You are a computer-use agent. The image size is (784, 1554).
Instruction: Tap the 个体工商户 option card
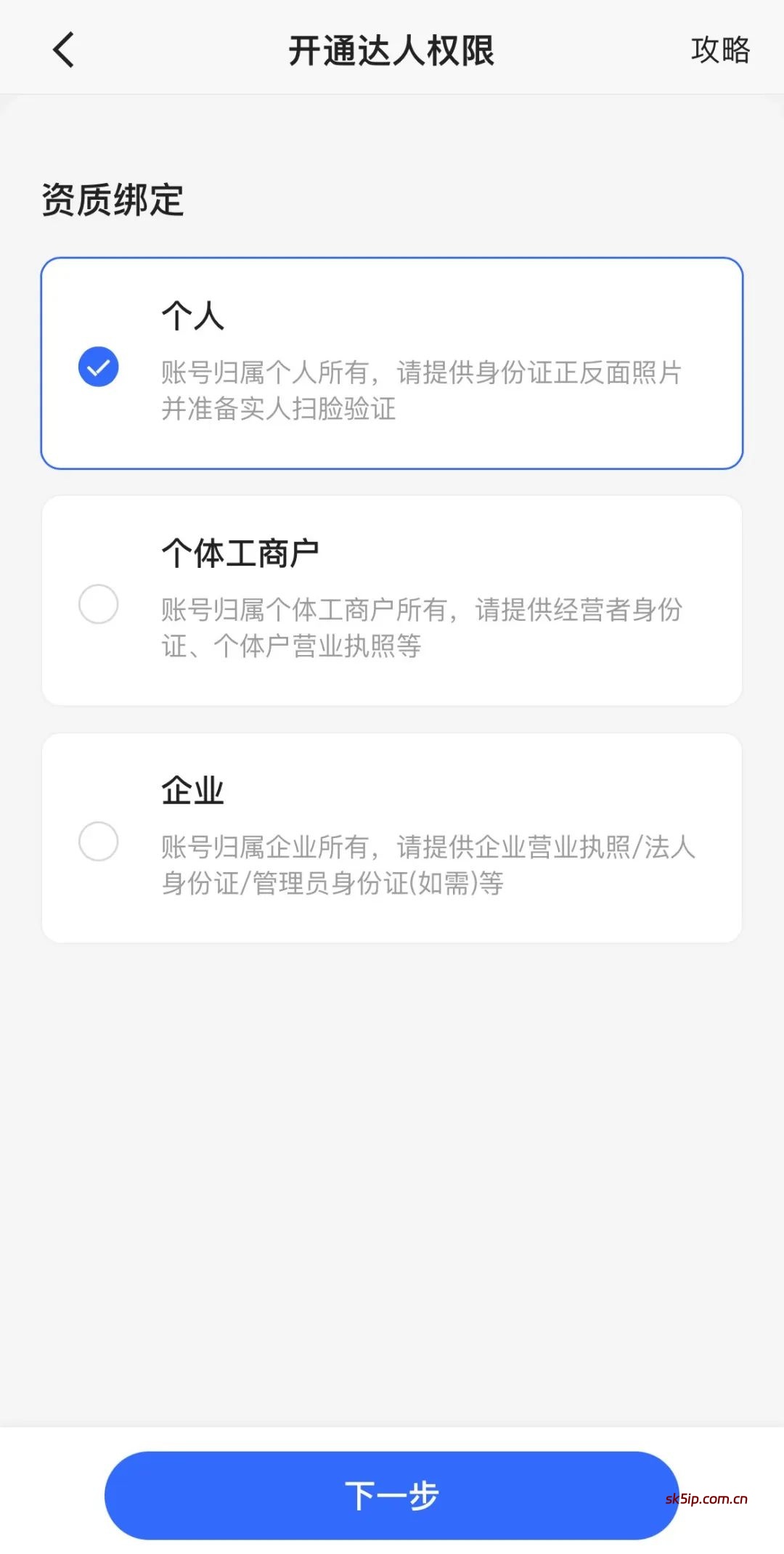(392, 599)
